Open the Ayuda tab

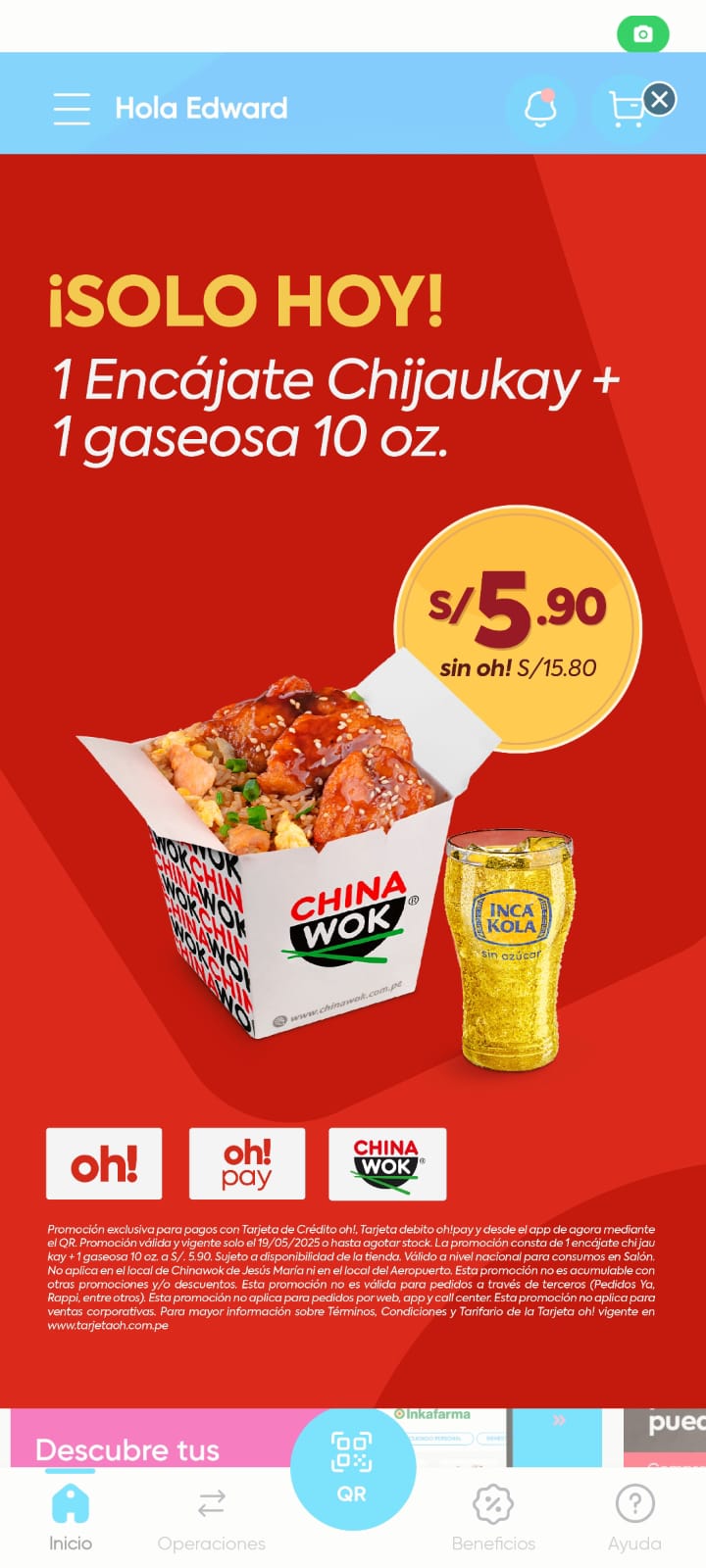click(634, 1517)
